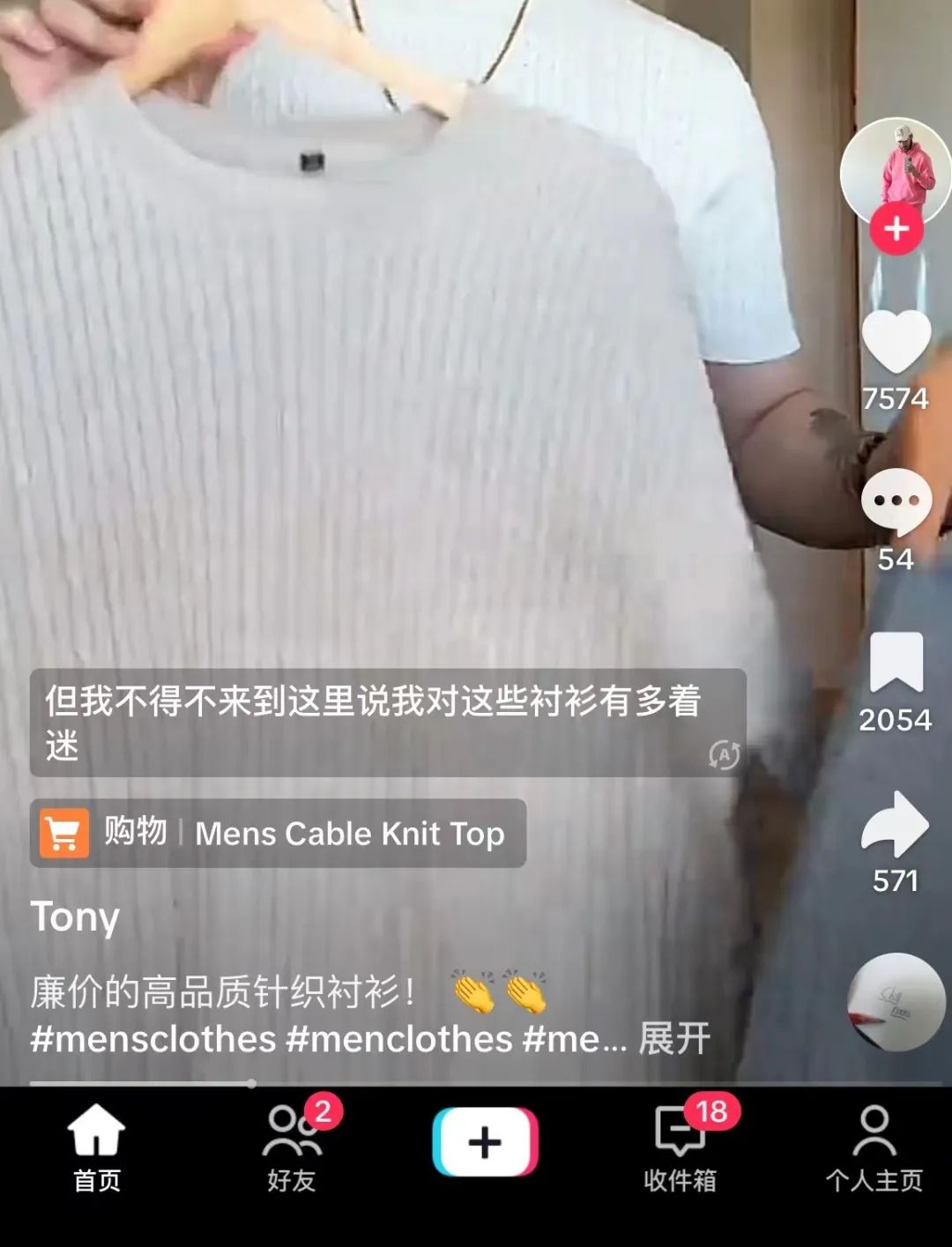Like this video
Image resolution: width=952 pixels, height=1247 pixels.
896,342
